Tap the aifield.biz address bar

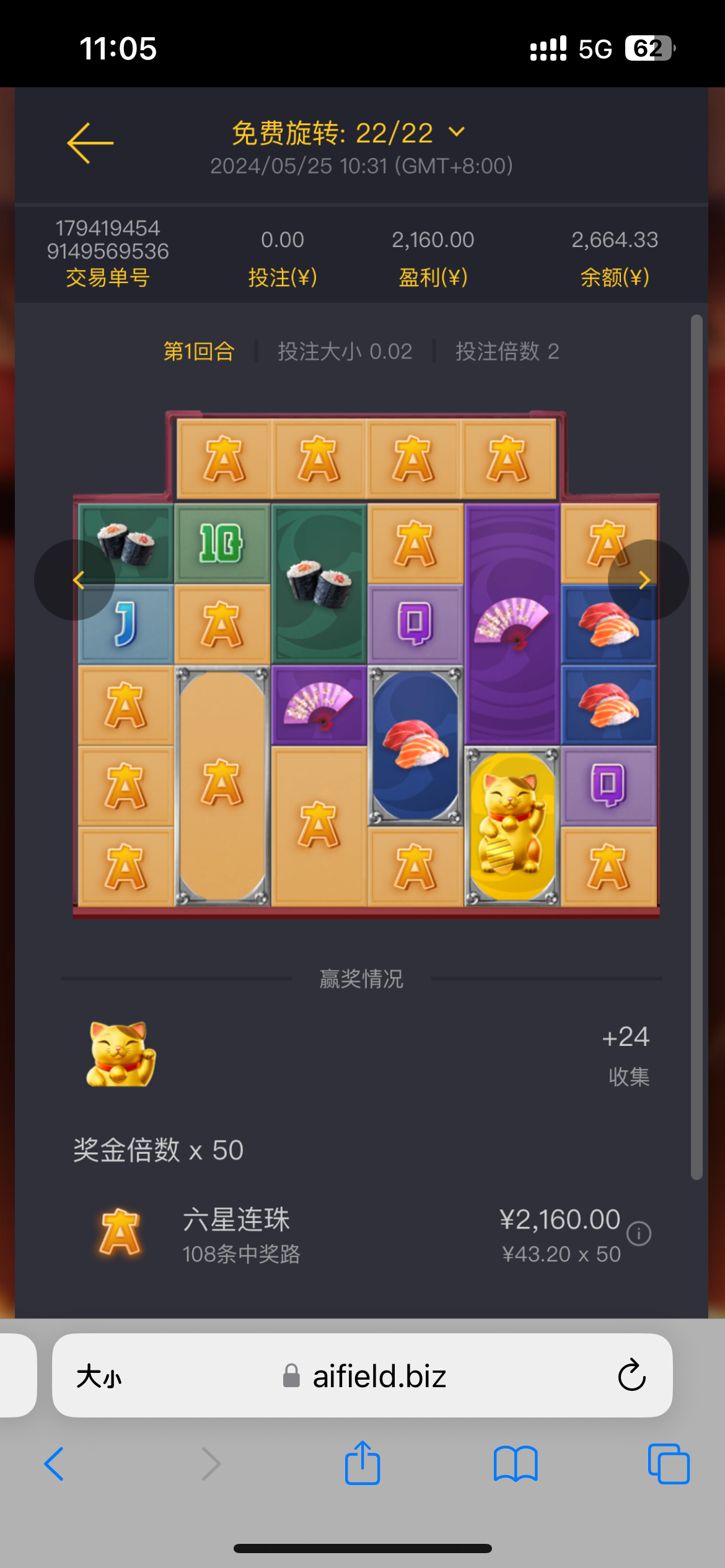[378, 1377]
